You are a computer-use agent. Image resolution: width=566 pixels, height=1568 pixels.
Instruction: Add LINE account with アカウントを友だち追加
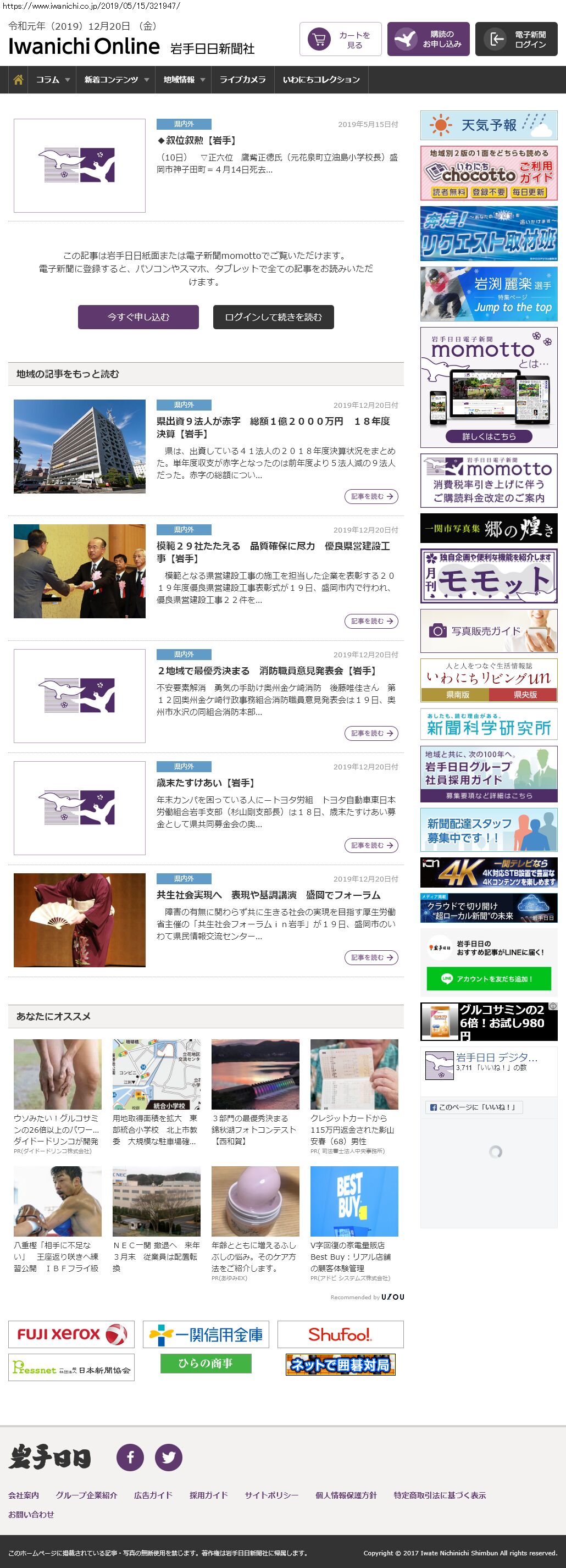(x=489, y=979)
